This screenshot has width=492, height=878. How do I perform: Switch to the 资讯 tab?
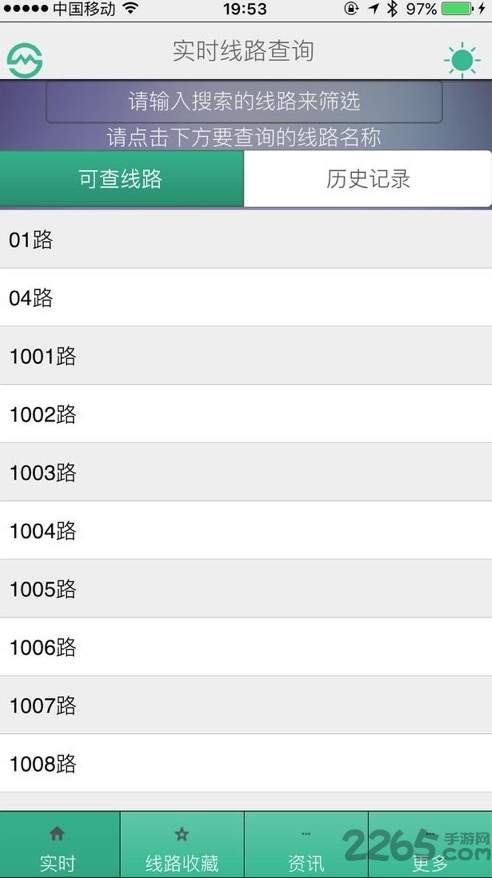pyautogui.click(x=306, y=844)
